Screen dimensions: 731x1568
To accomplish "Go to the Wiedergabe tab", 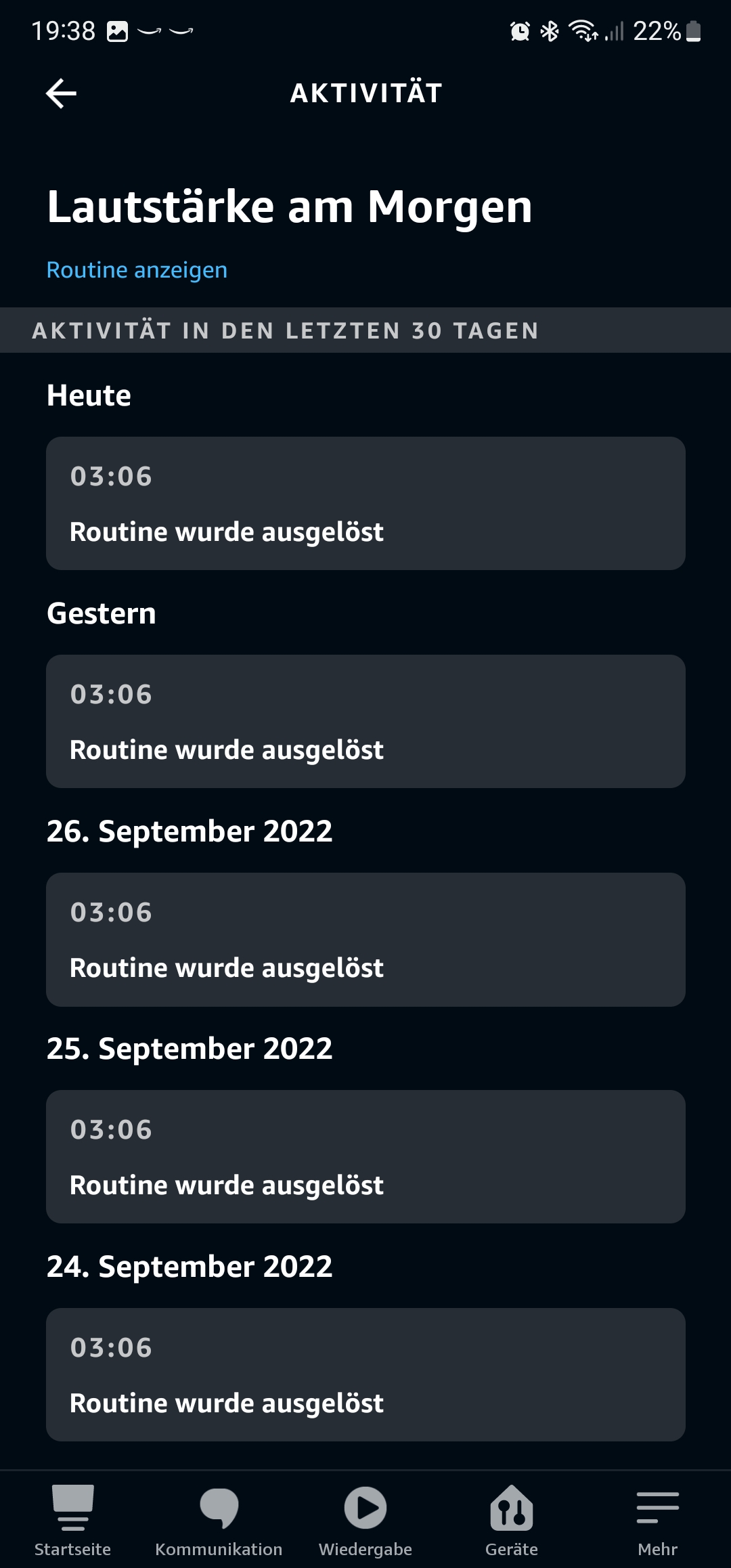I will coord(365,1519).
